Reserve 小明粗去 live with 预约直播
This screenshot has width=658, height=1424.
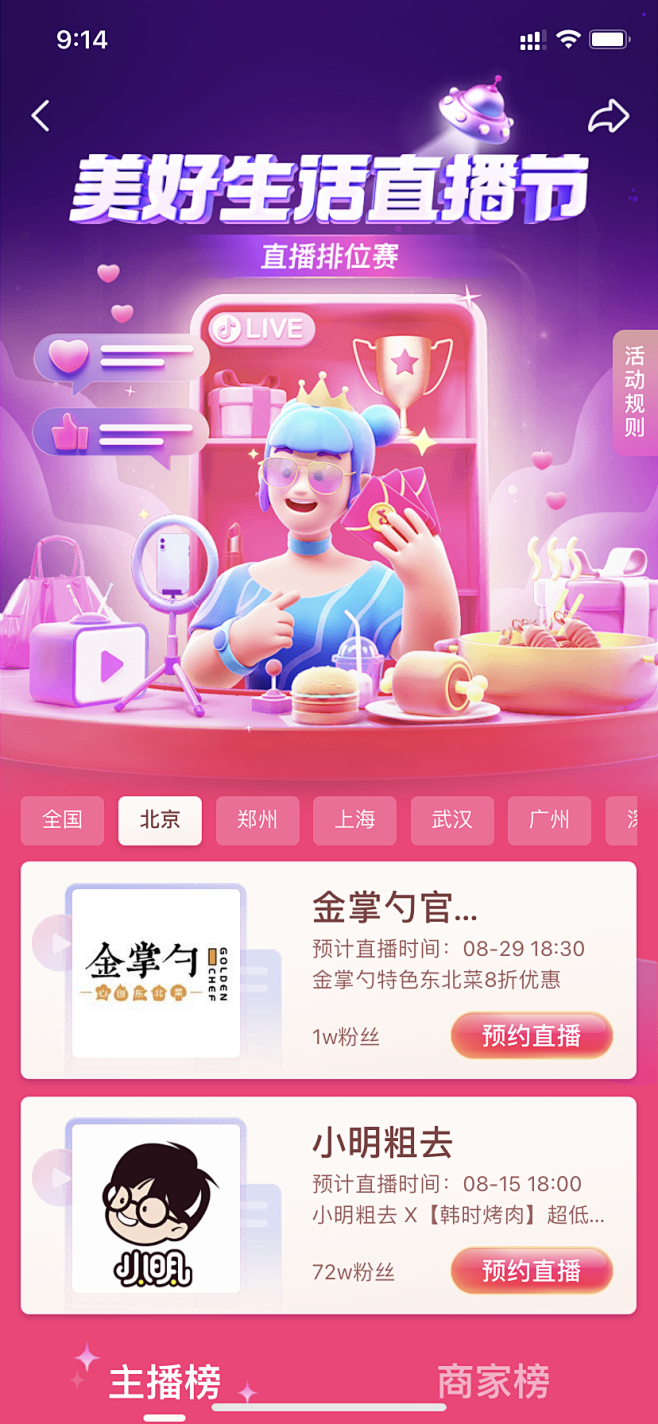pyautogui.click(x=531, y=1270)
